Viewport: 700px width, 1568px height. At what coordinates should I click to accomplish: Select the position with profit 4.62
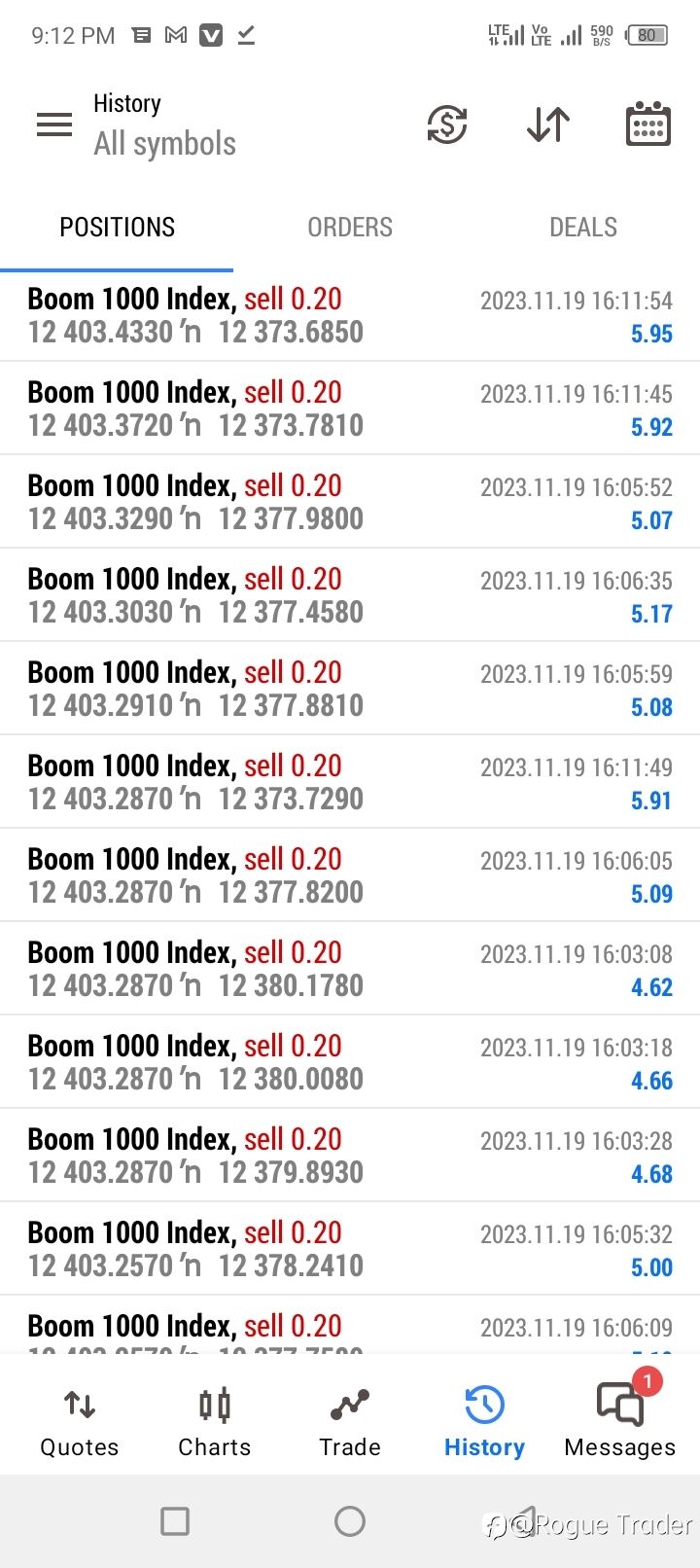click(x=350, y=969)
